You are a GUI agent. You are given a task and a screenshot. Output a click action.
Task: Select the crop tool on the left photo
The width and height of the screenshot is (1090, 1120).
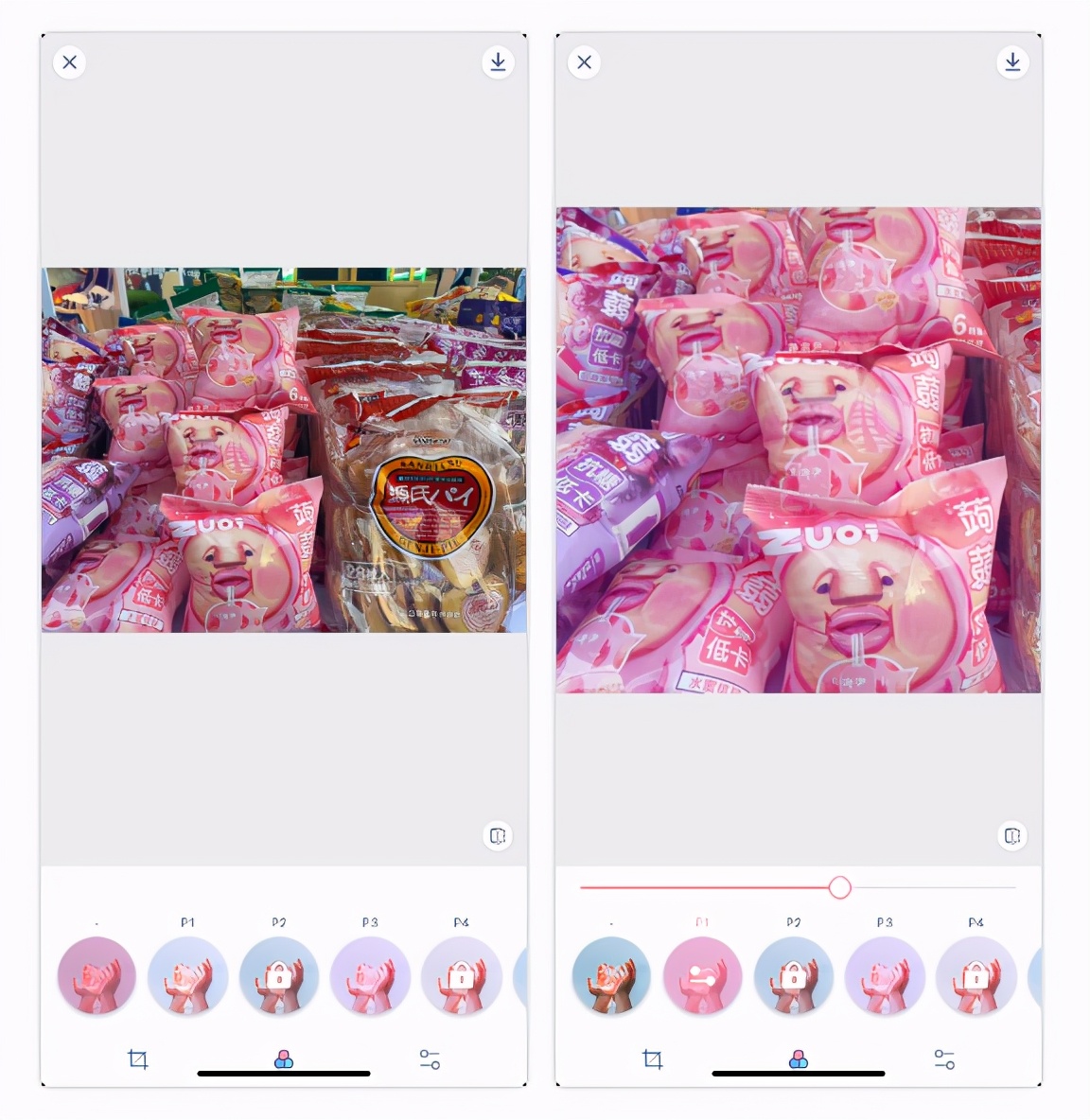(x=138, y=1059)
